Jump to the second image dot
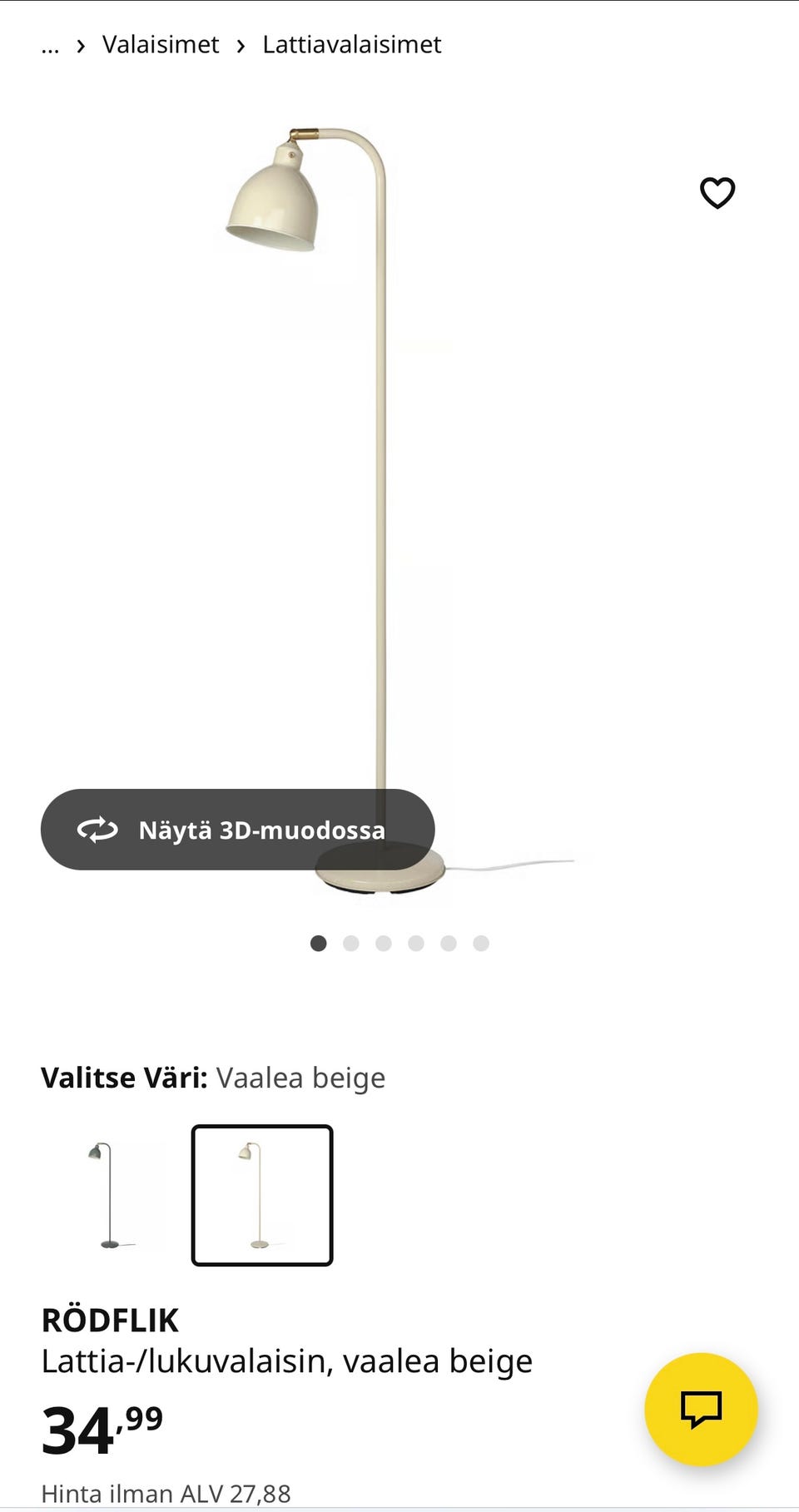Screen dimensions: 799x1512 [351, 943]
